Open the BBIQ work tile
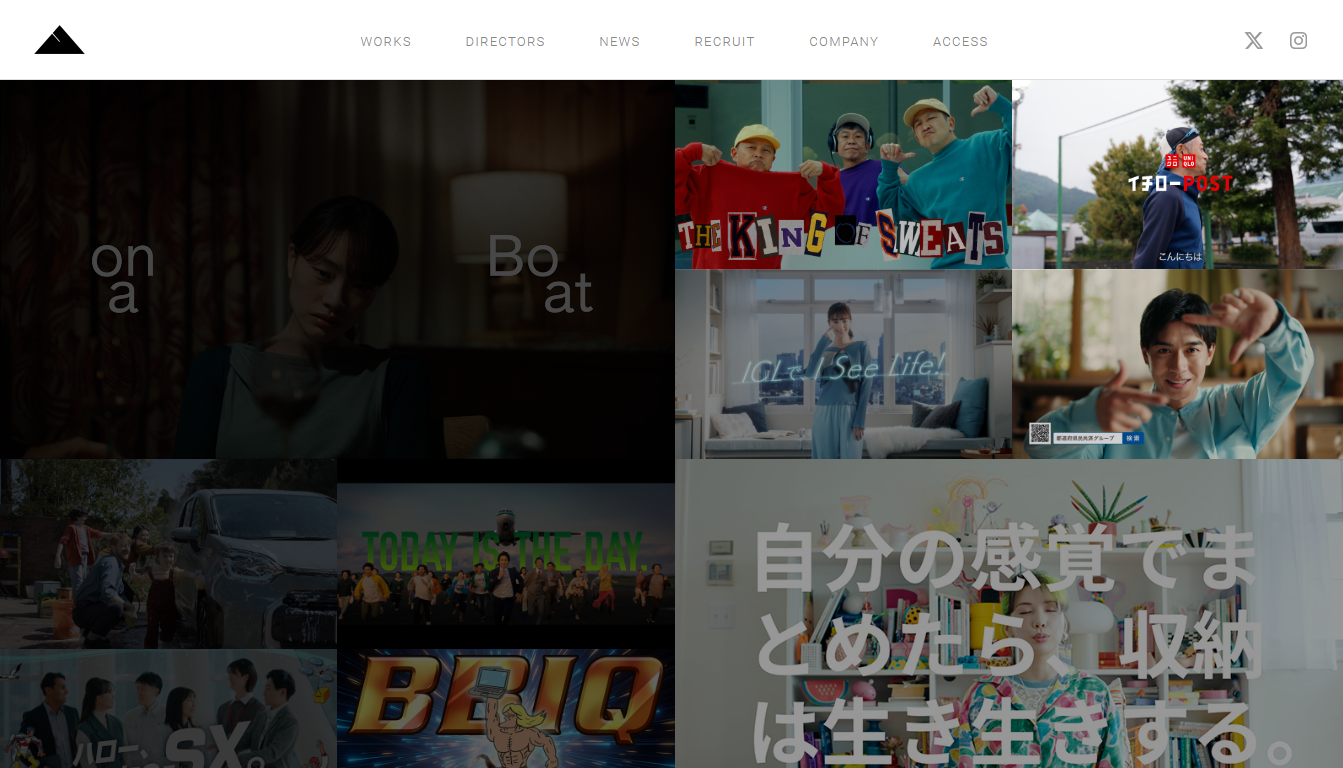The image size is (1343, 768). pos(505,709)
